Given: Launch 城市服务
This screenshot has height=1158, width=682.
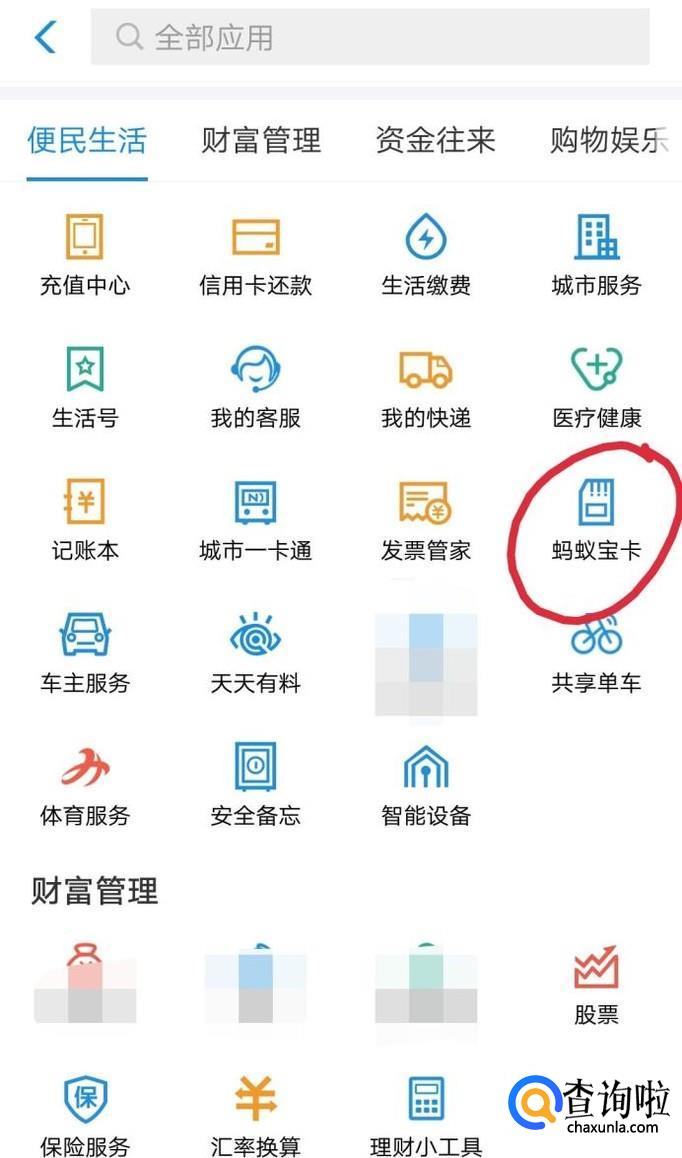Looking at the screenshot, I should (597, 255).
